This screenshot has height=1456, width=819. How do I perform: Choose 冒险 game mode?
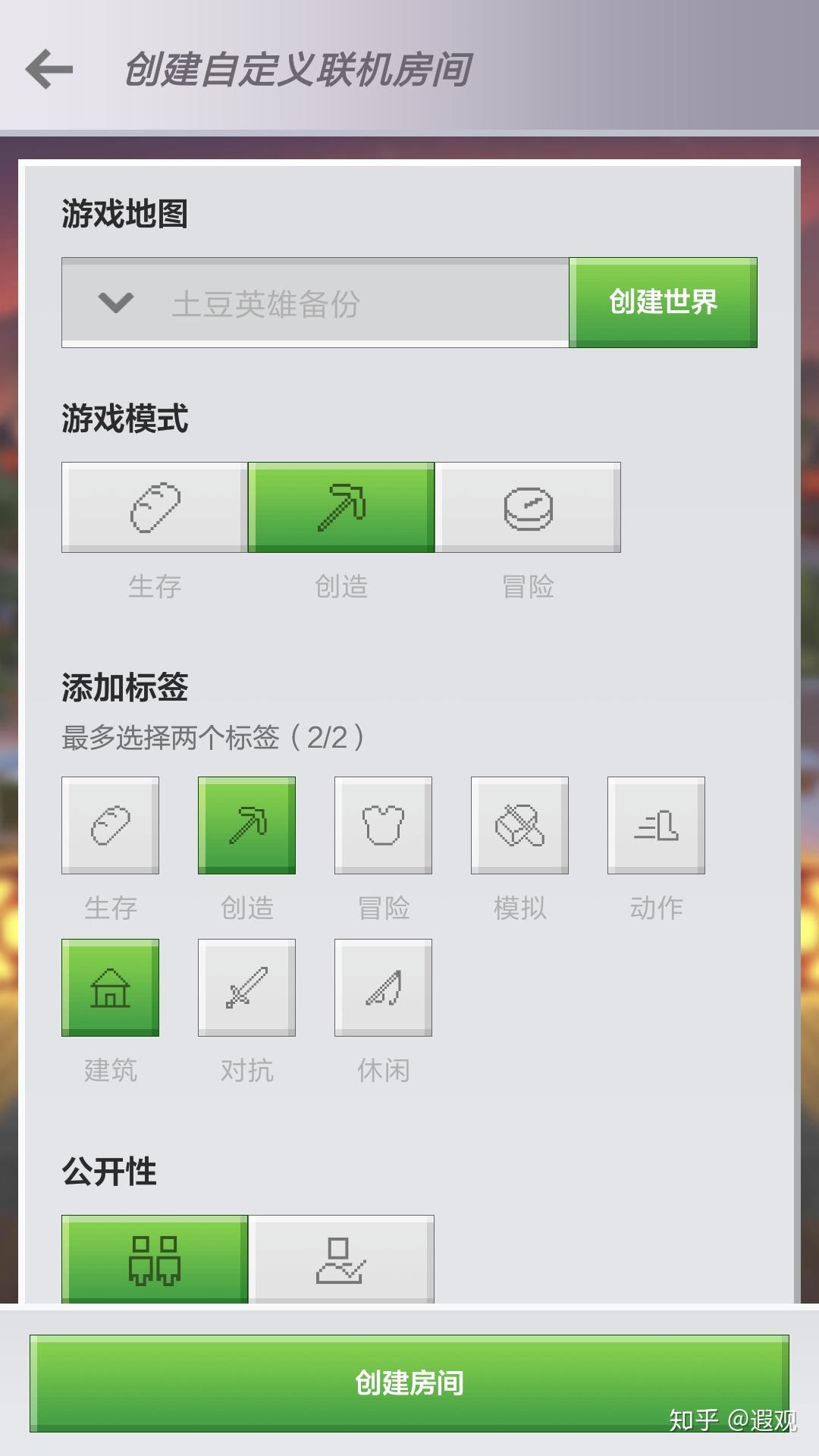(528, 507)
